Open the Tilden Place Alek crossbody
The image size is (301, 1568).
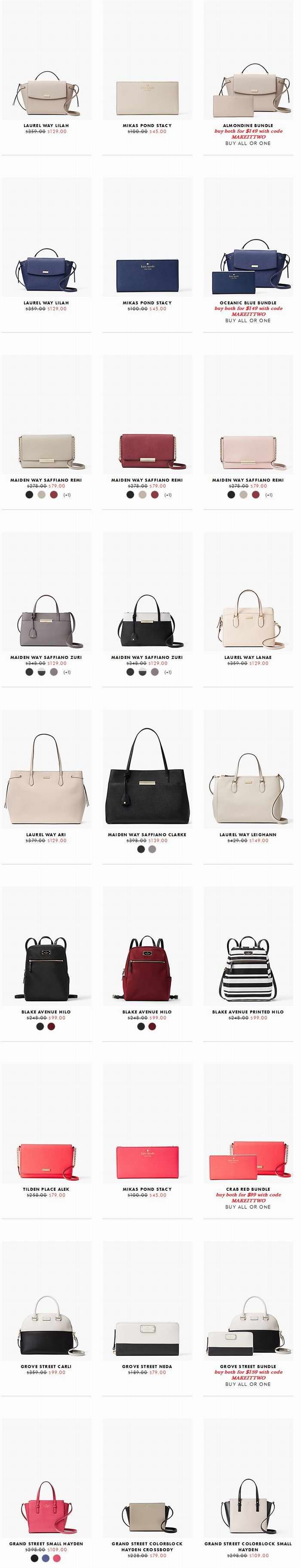pyautogui.click(x=46, y=1157)
